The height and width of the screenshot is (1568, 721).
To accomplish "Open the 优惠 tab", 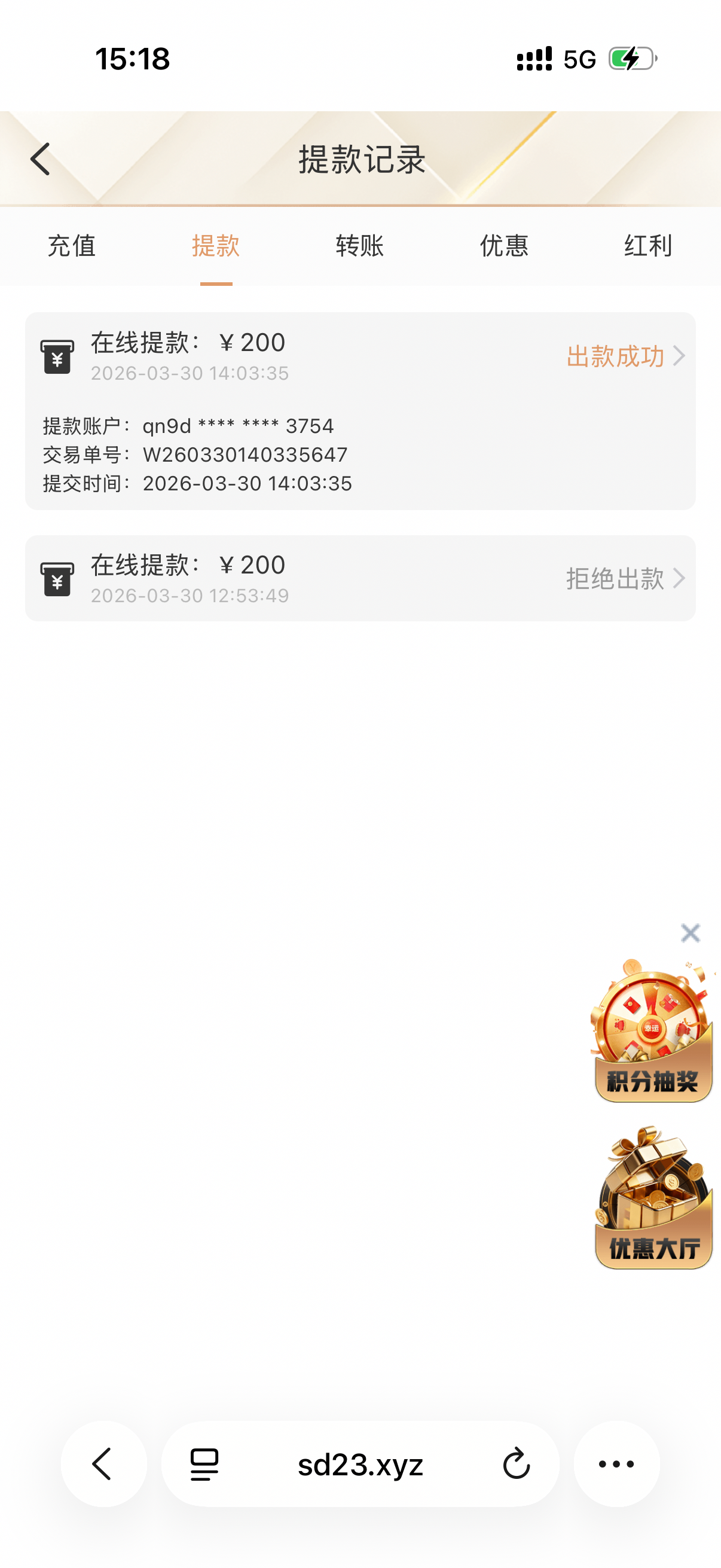I will (x=504, y=246).
